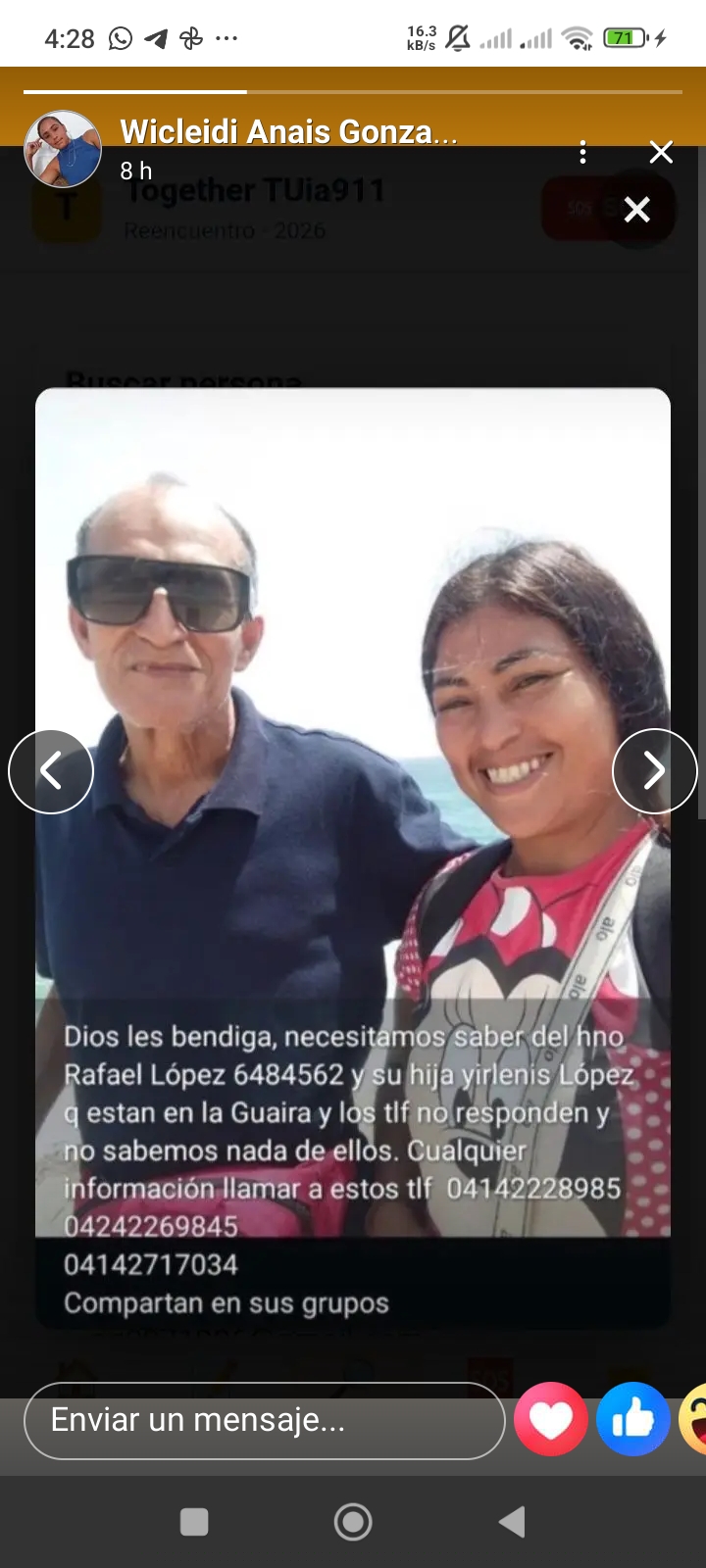React with the laughing emoji

click(693, 1419)
